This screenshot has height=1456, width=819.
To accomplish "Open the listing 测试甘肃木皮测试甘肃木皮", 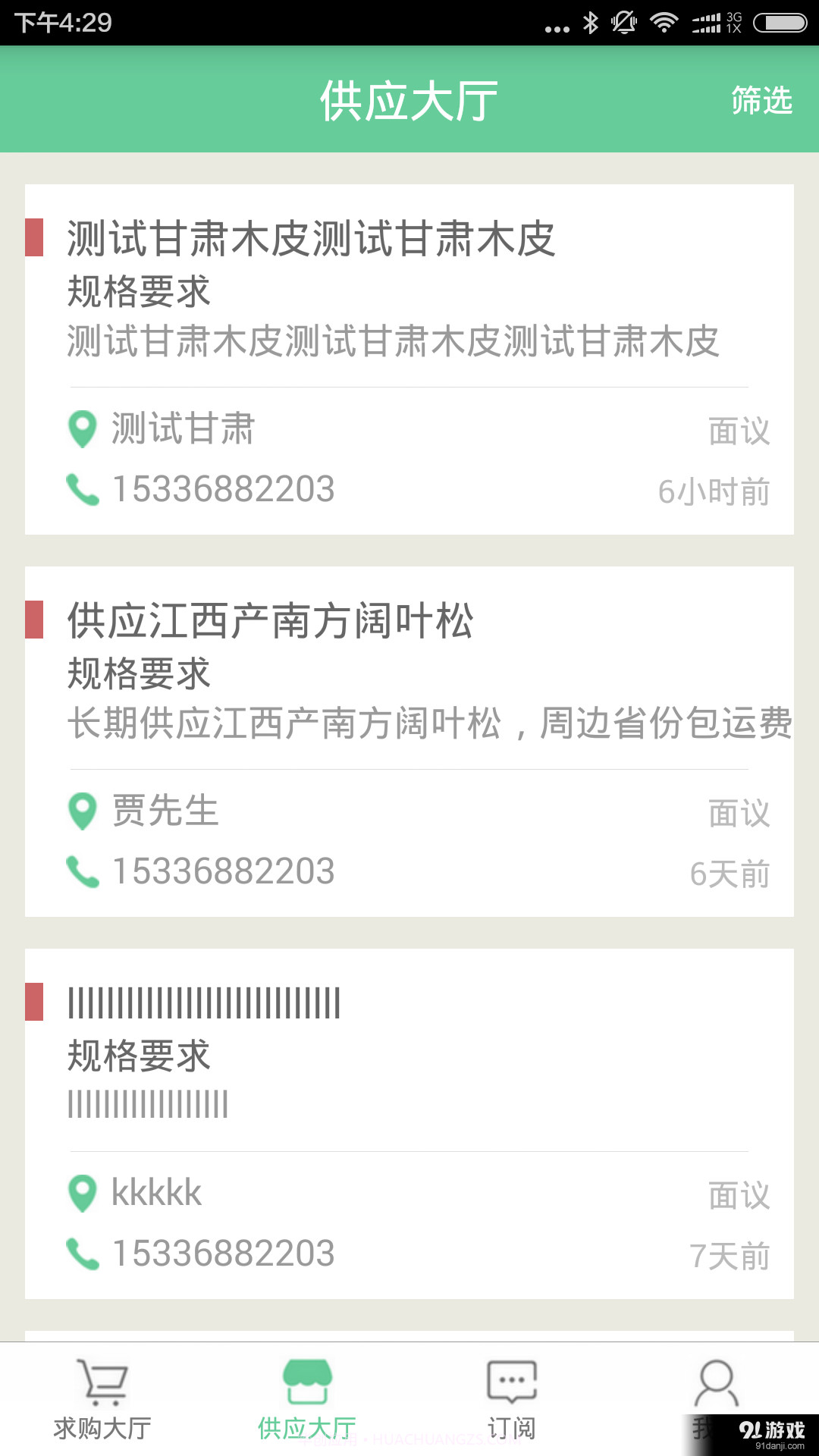I will pyautogui.click(x=311, y=239).
